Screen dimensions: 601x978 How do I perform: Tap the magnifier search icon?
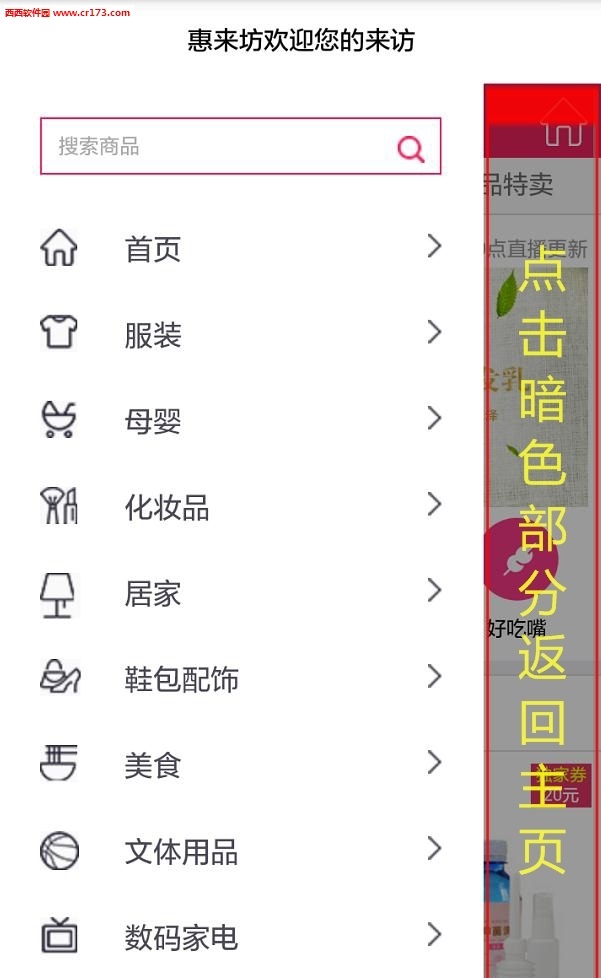[x=411, y=148]
